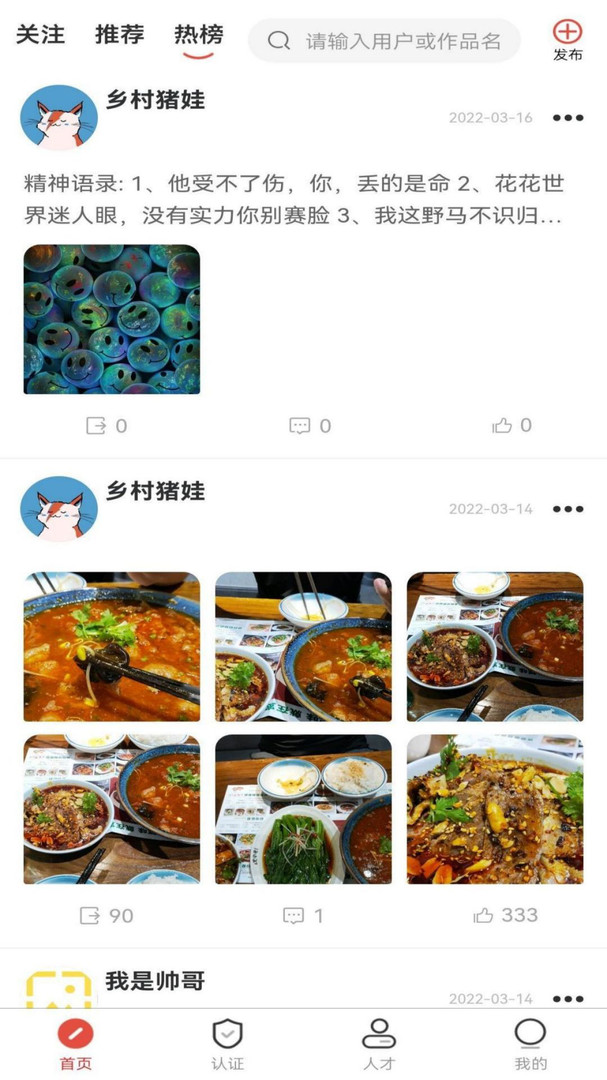Screen dimensions: 607x1080
Task: Open comments on the food photos post
Action: point(303,915)
